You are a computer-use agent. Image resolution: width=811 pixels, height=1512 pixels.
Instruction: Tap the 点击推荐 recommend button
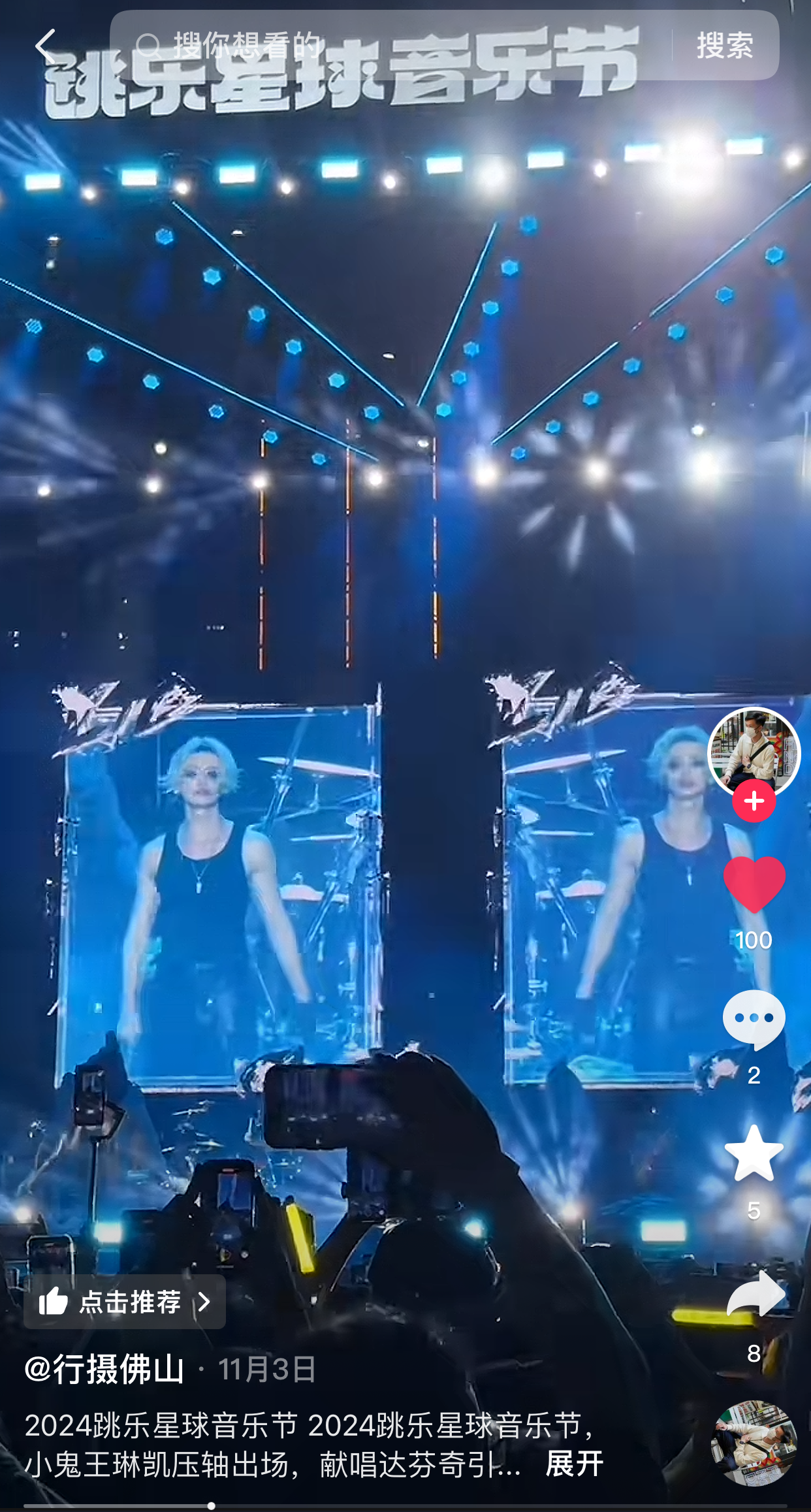(125, 1302)
